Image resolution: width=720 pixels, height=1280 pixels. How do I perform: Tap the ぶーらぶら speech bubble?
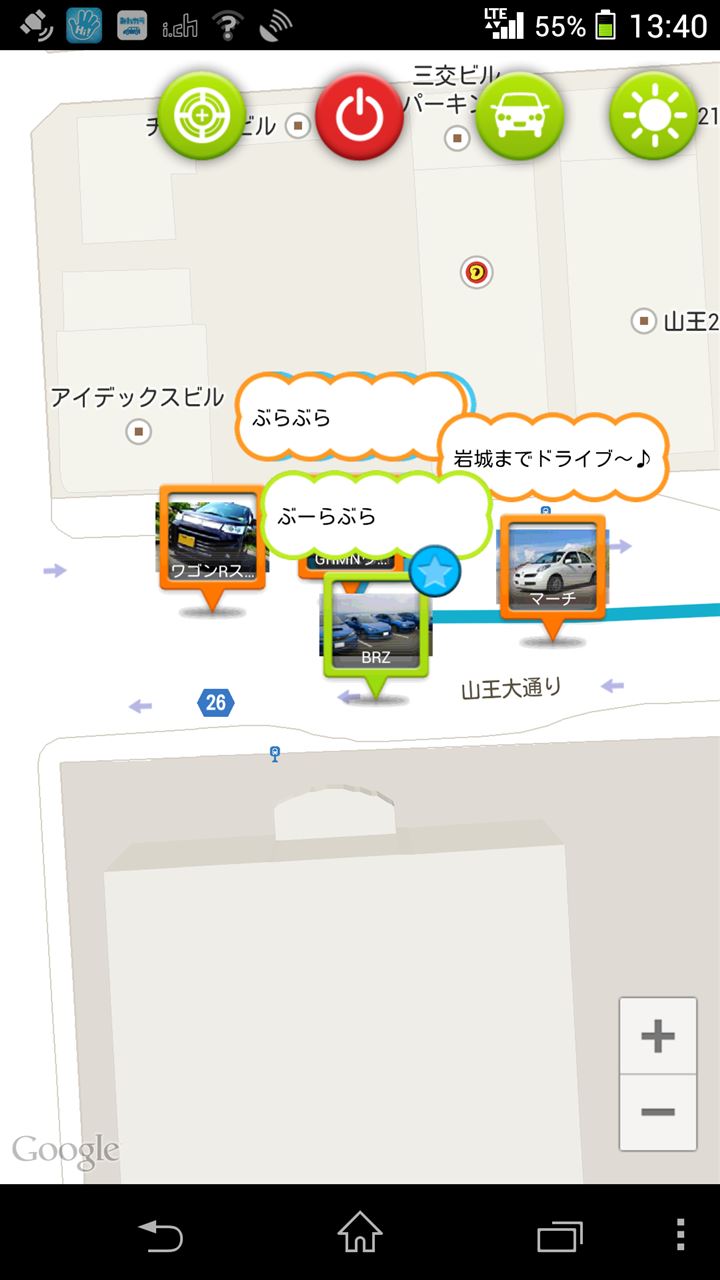[x=377, y=516]
